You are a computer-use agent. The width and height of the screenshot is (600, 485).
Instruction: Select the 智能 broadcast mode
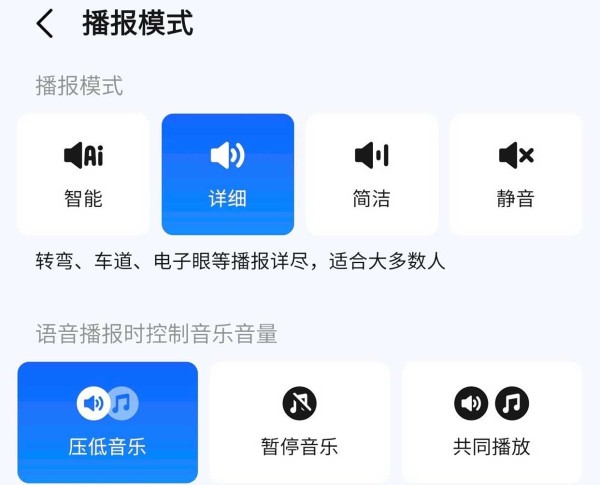(83, 174)
